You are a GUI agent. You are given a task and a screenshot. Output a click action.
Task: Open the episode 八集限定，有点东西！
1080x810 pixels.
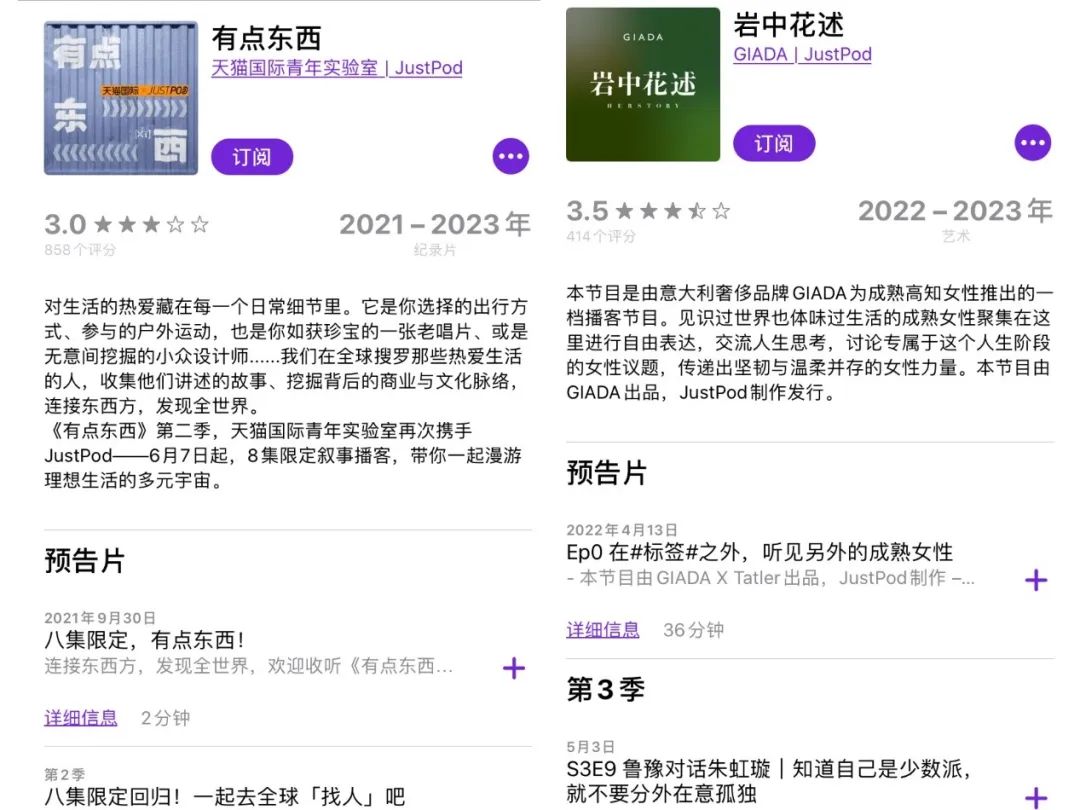(x=145, y=640)
